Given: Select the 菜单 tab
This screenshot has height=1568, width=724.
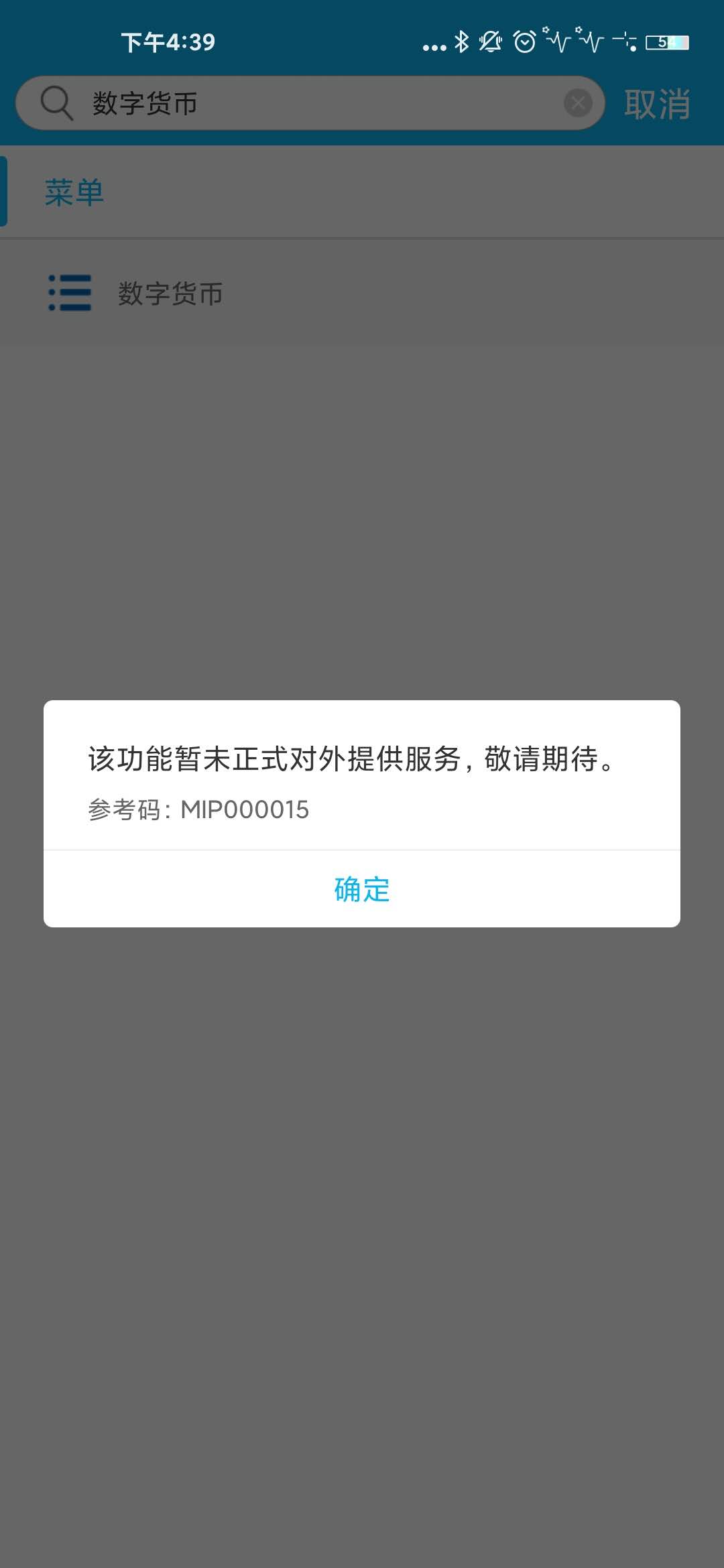Looking at the screenshot, I should tap(74, 192).
